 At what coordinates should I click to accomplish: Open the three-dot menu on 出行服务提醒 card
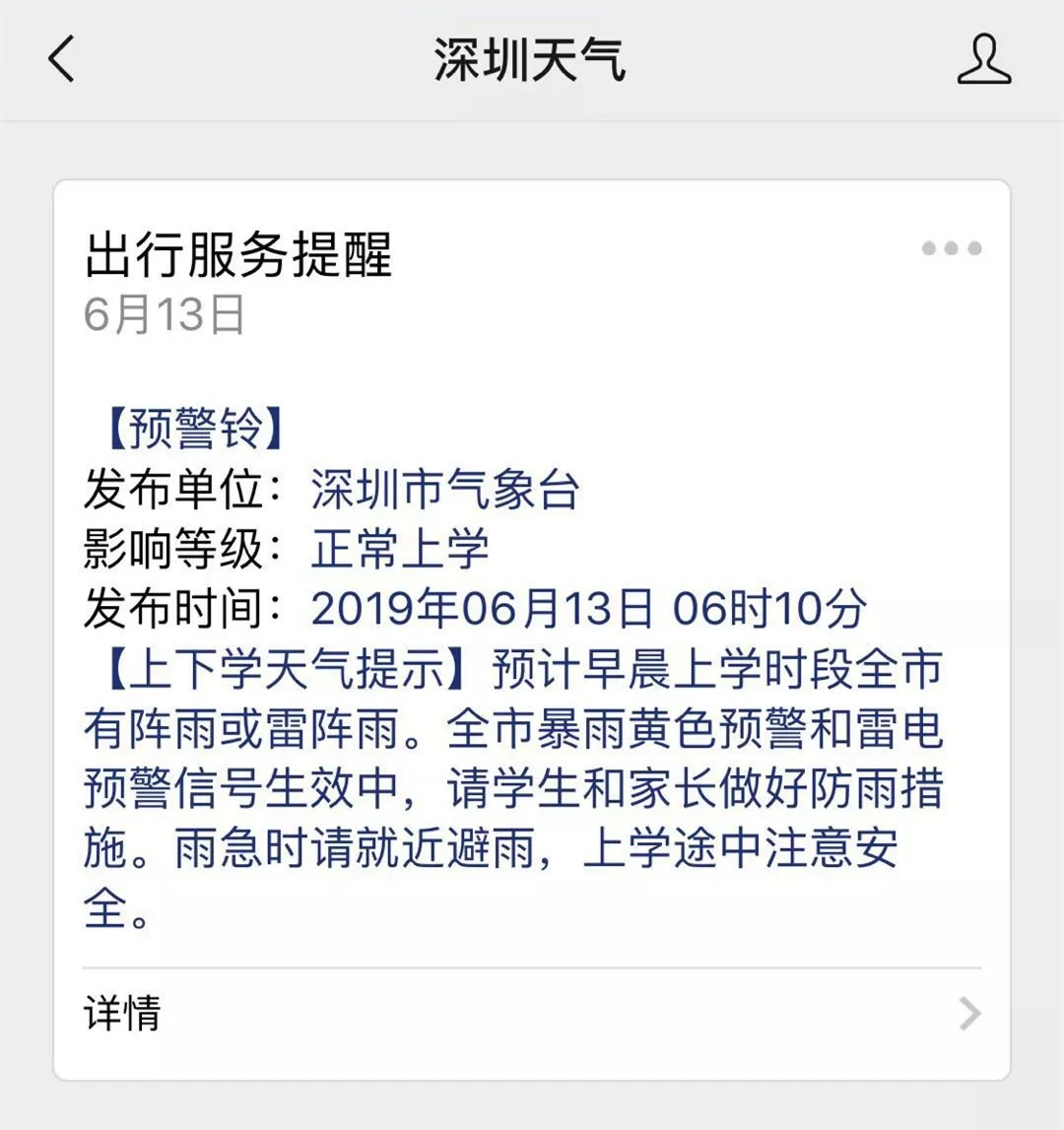(951, 248)
